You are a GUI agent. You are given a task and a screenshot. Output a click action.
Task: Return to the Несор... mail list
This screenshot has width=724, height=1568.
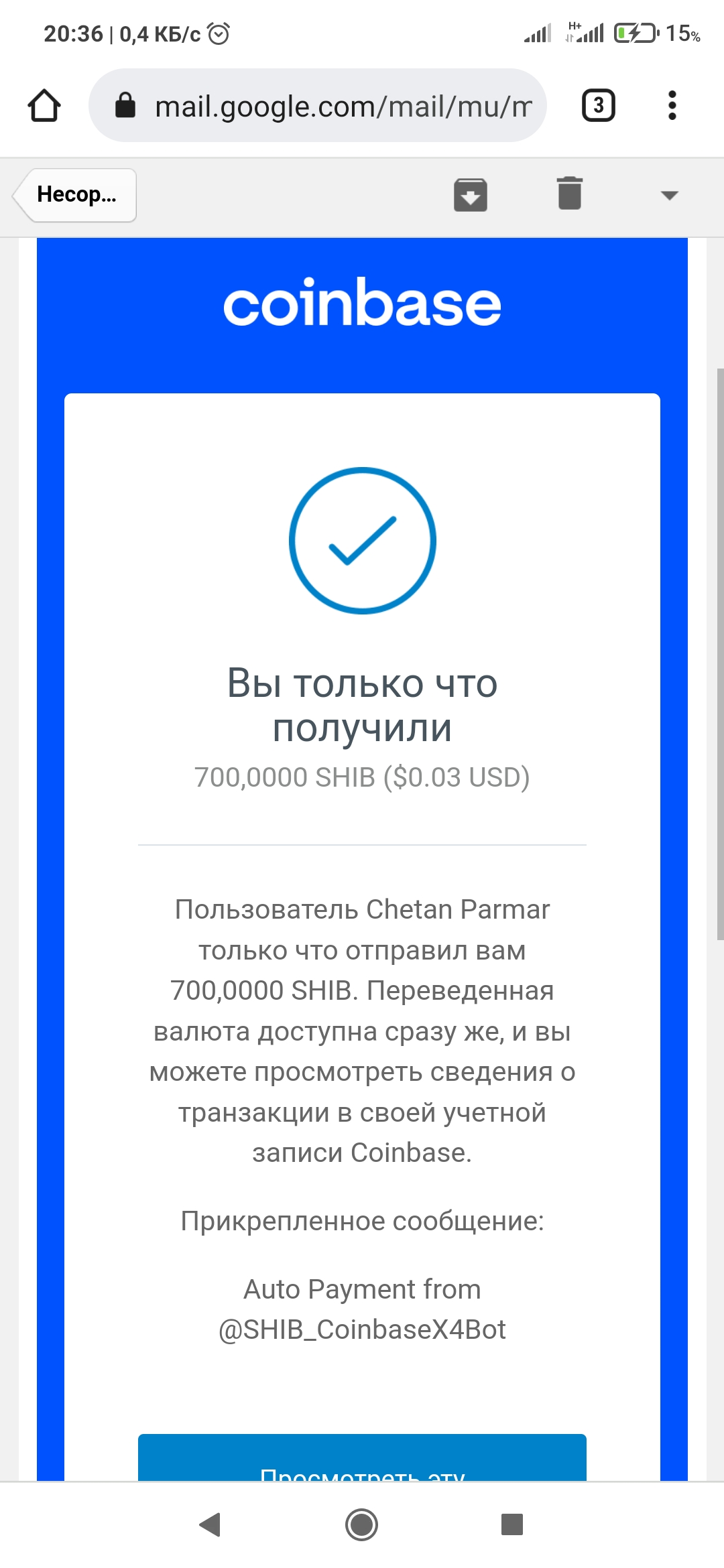pyautogui.click(x=75, y=195)
